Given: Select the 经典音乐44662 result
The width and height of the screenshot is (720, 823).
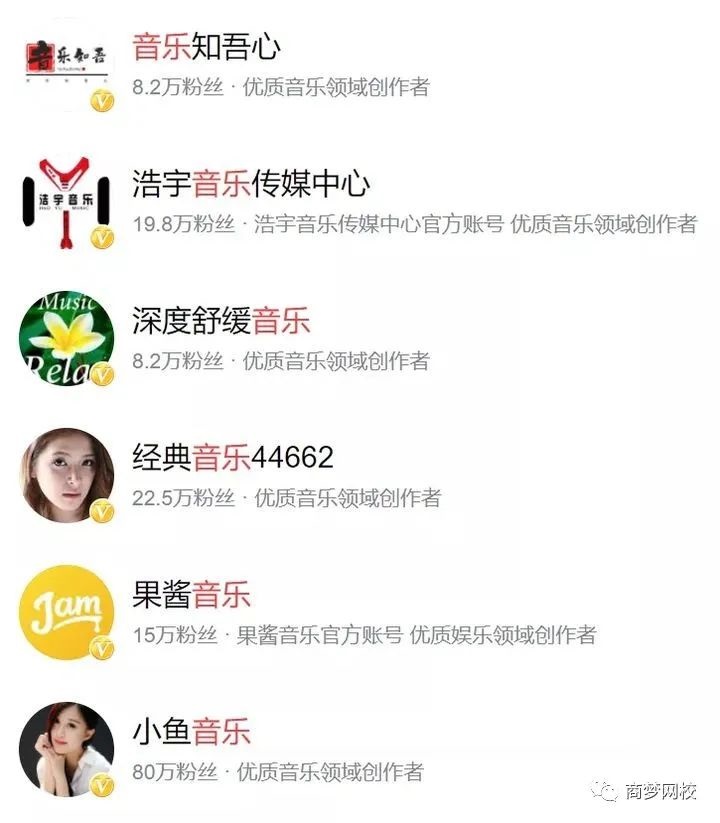Looking at the screenshot, I should pos(233,458).
